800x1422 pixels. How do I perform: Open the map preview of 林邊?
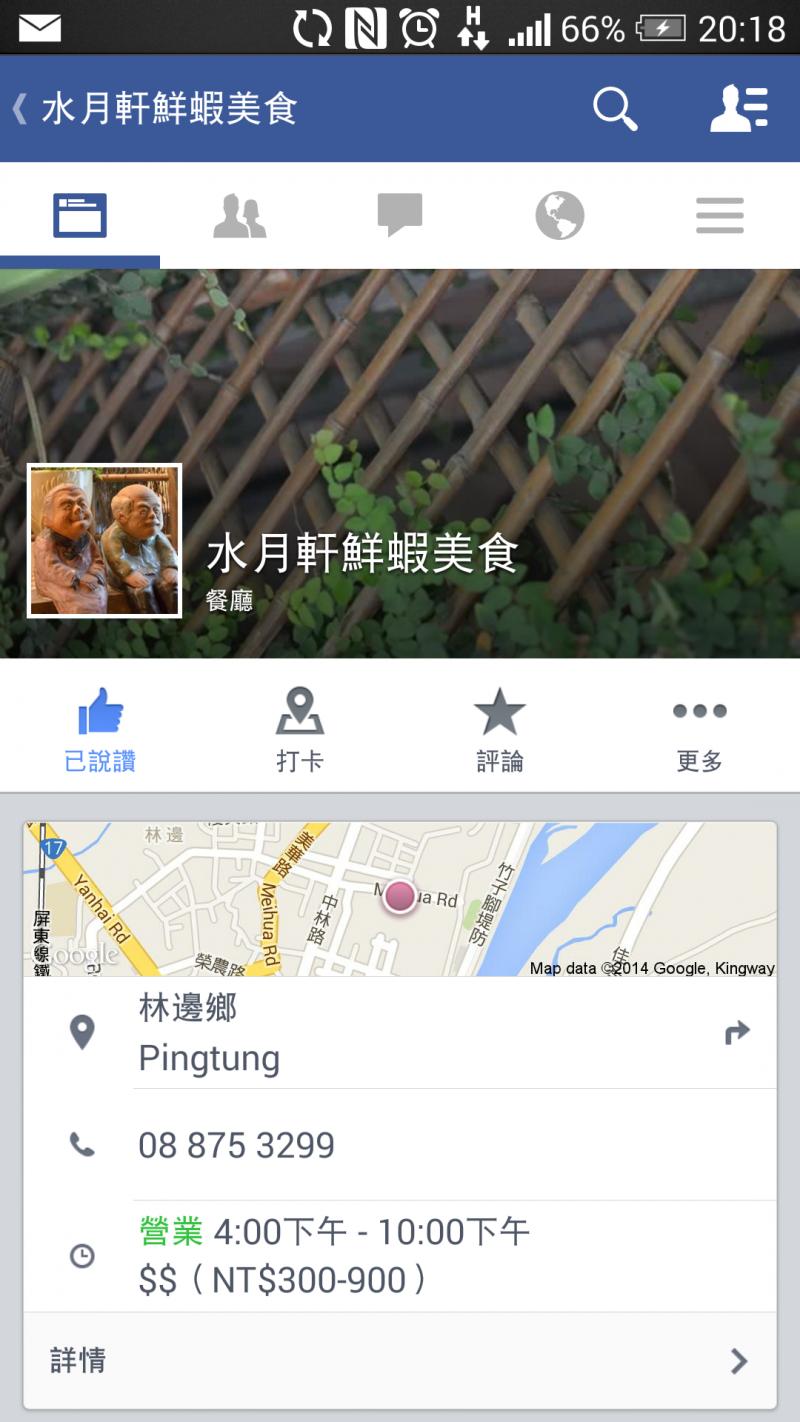tap(400, 899)
